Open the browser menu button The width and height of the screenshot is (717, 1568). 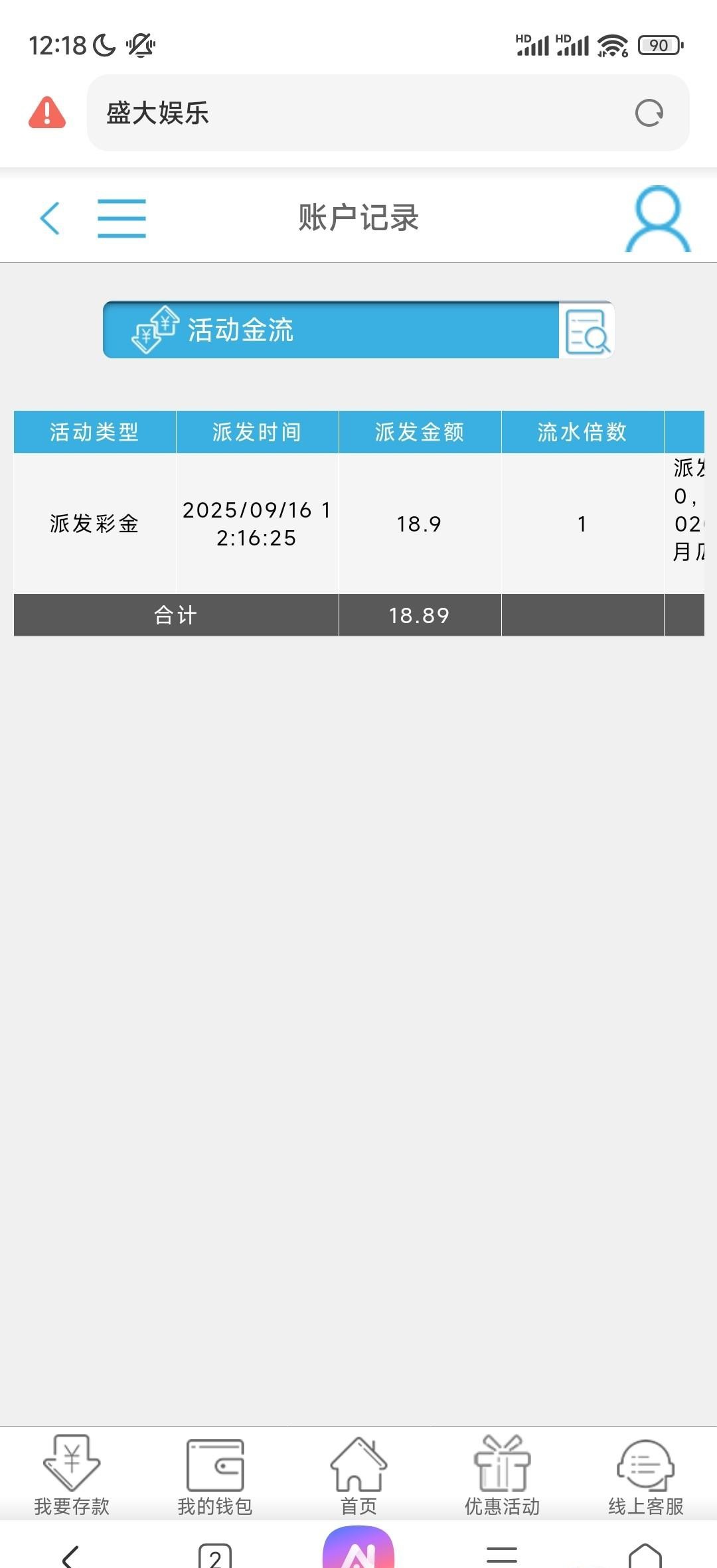[x=502, y=1555]
